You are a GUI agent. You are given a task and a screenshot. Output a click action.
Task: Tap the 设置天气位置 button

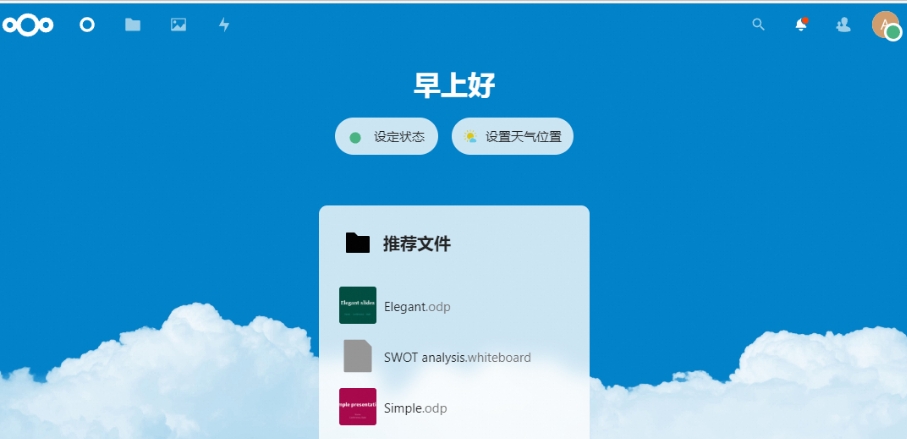point(513,137)
